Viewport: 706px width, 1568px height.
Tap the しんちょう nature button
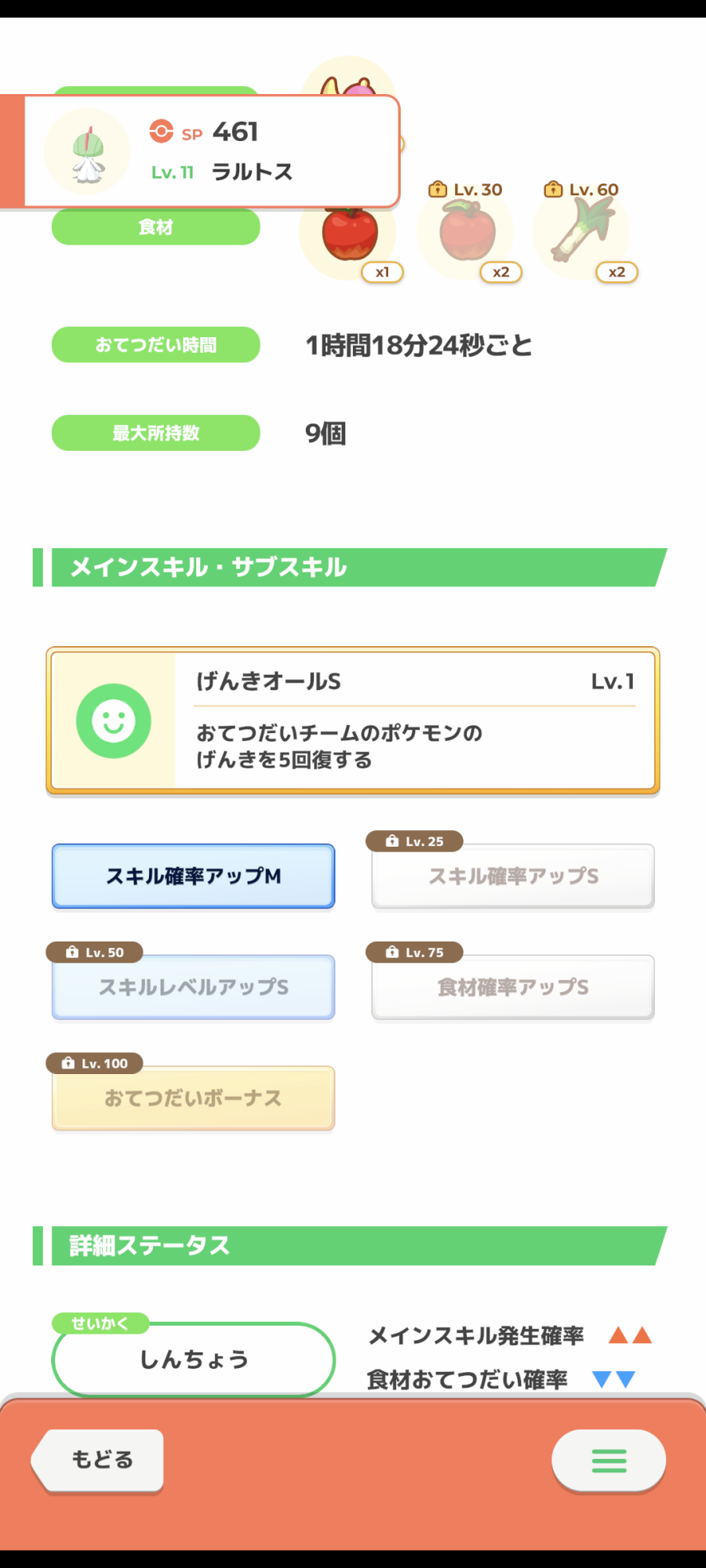click(x=194, y=1359)
